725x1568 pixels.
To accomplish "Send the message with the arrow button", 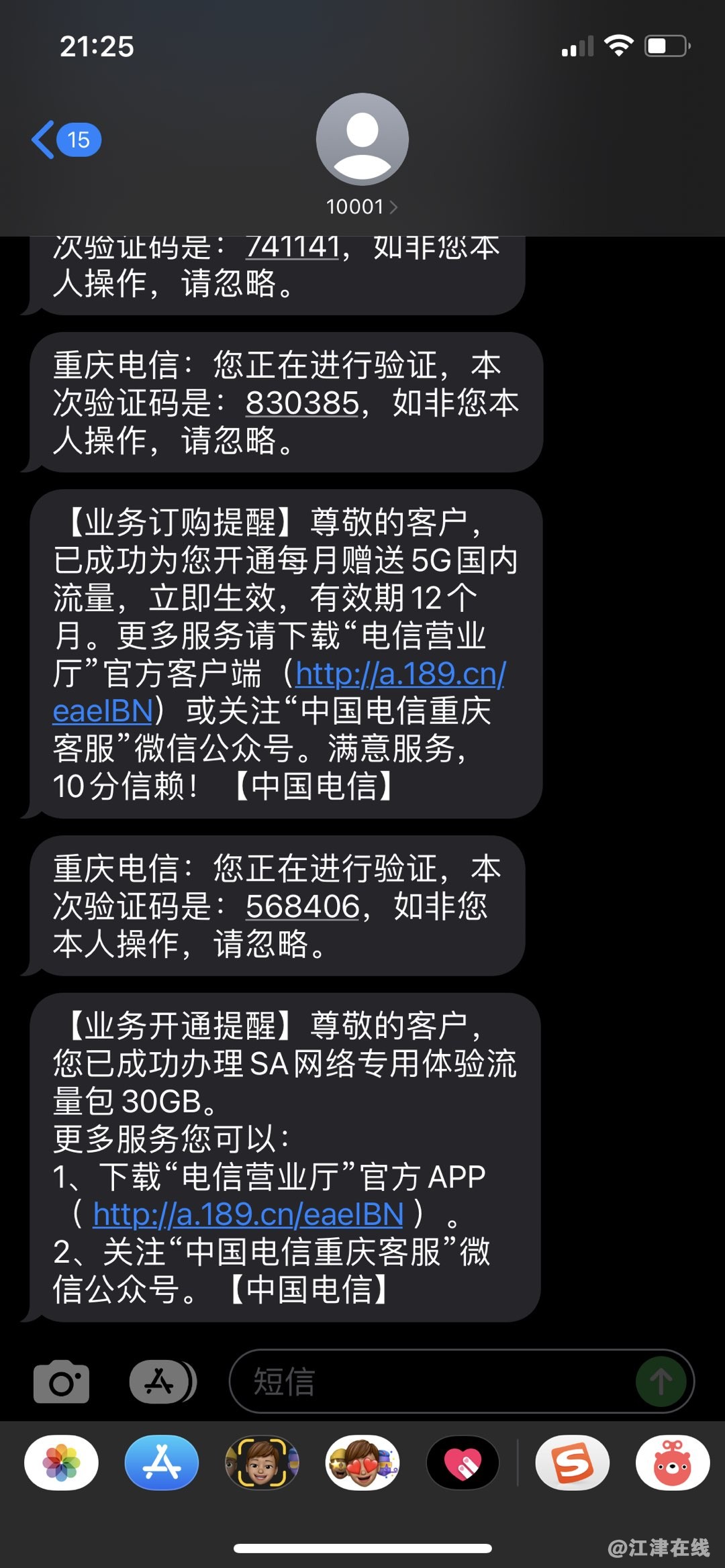I will [661, 1381].
